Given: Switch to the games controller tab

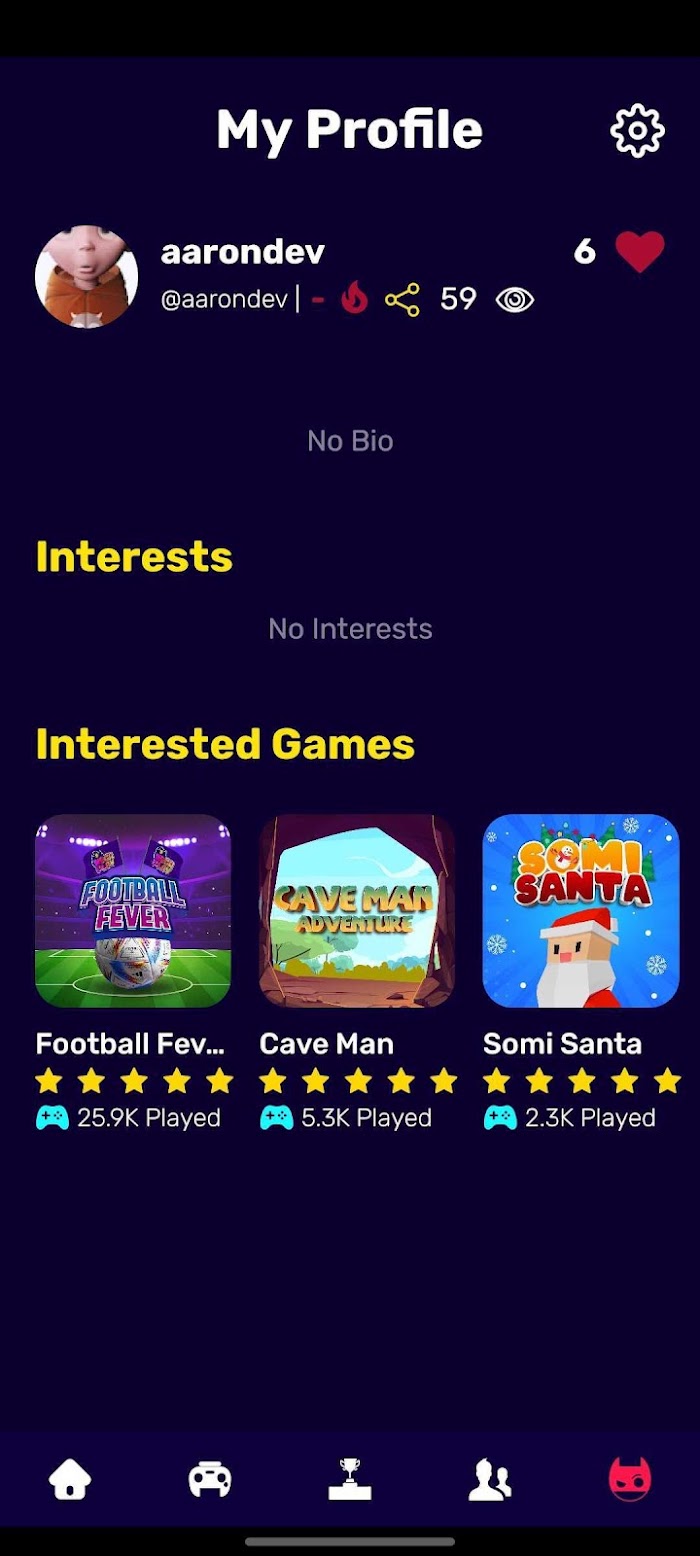Looking at the screenshot, I should (x=210, y=1479).
